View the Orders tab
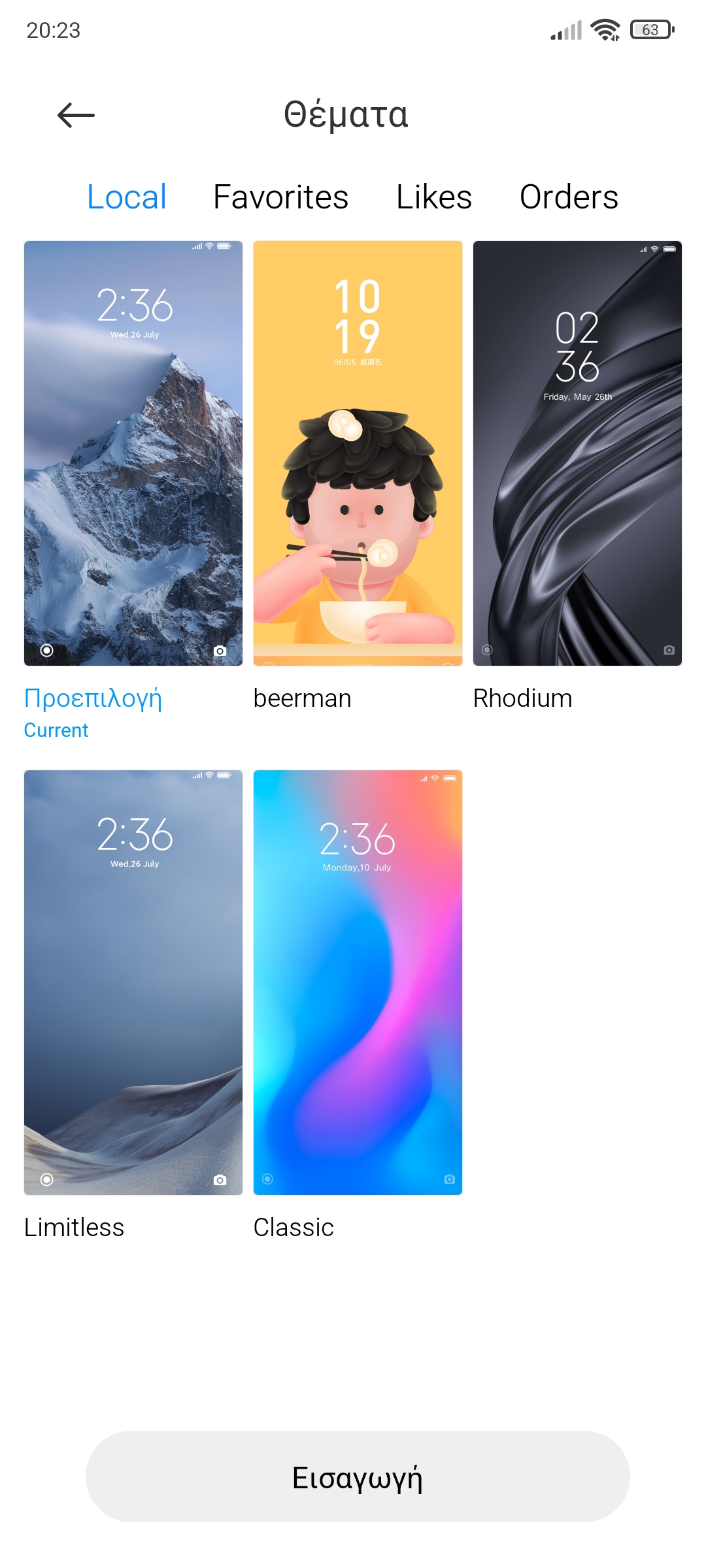706x1568 pixels. [x=568, y=197]
